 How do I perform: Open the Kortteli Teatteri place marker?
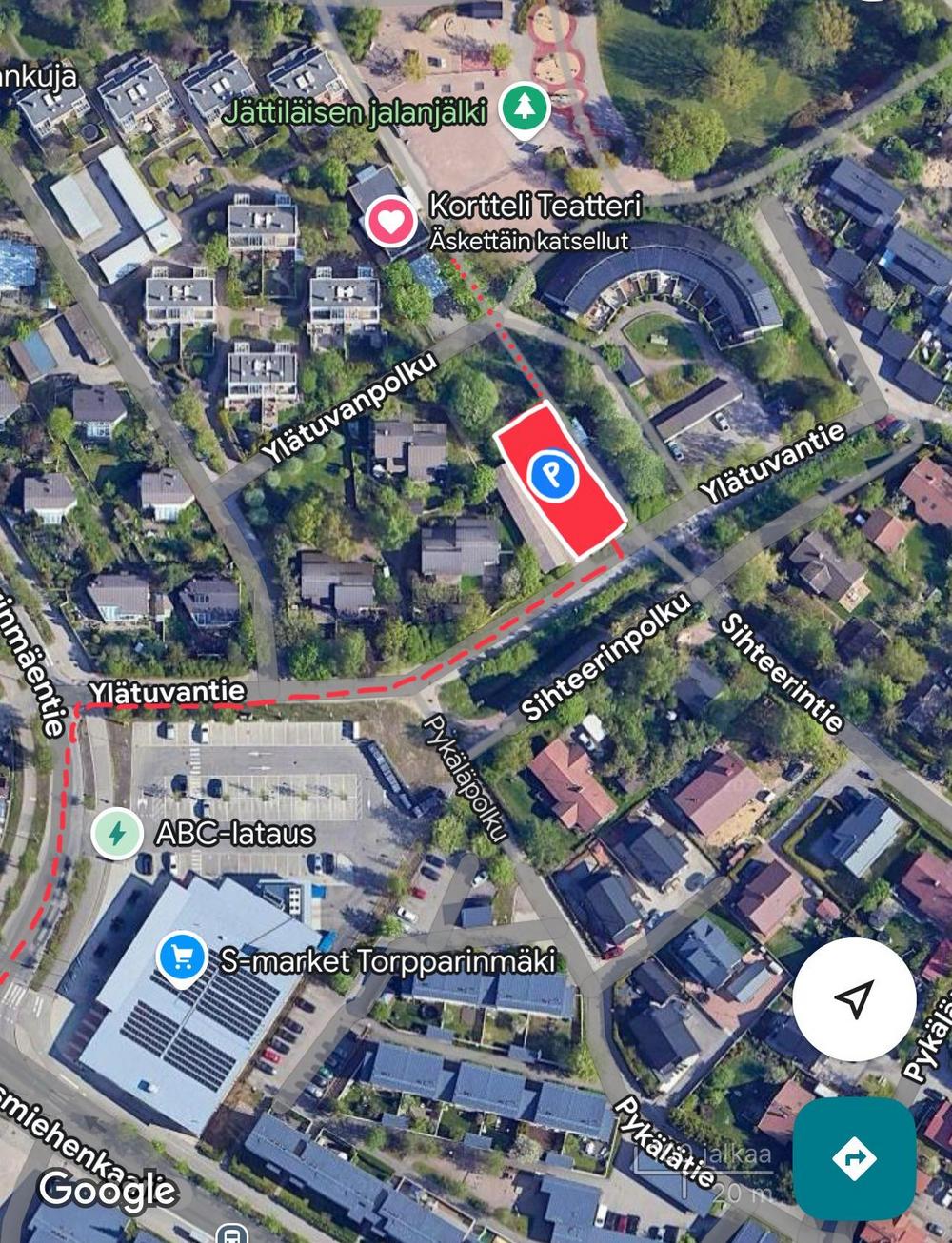(x=390, y=223)
